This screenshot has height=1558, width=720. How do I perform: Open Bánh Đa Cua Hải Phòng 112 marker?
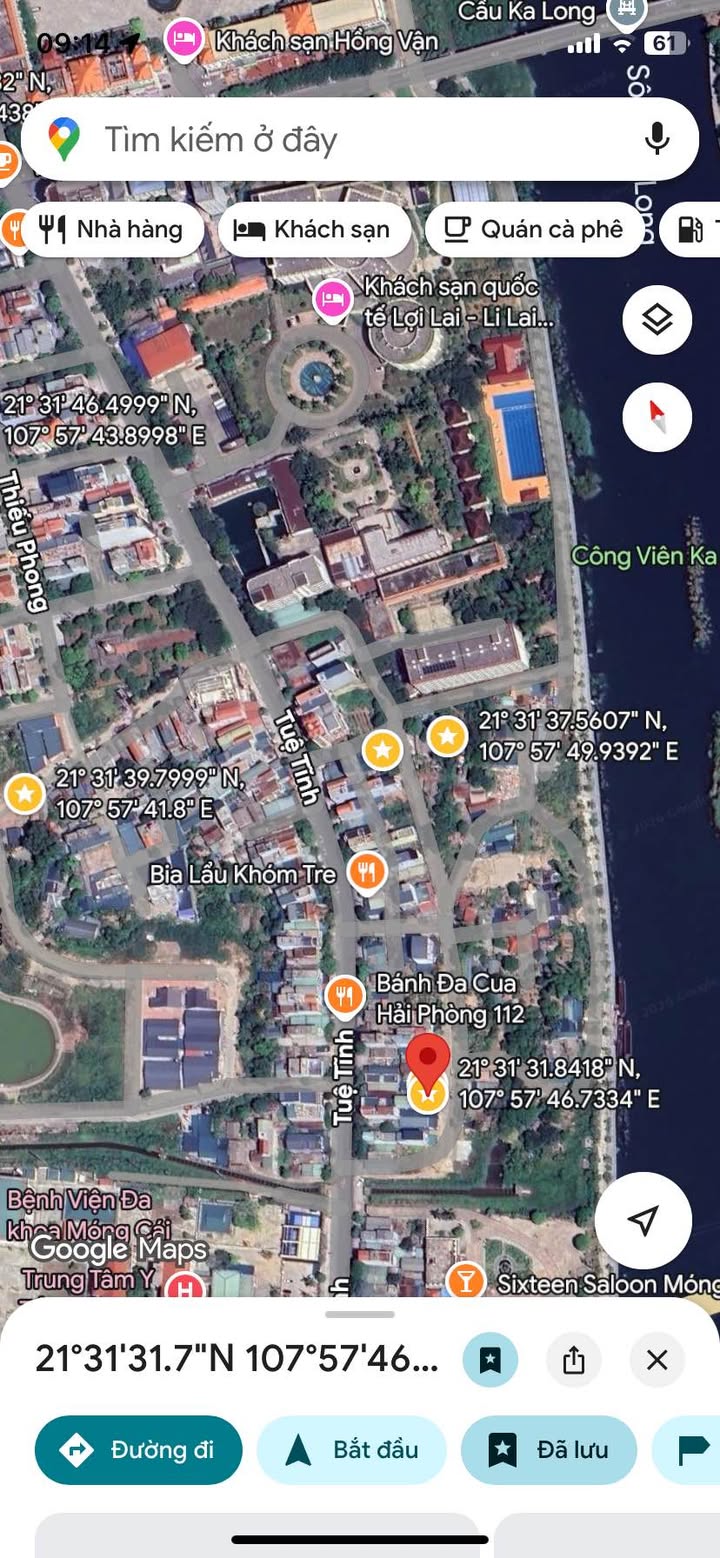point(345,995)
